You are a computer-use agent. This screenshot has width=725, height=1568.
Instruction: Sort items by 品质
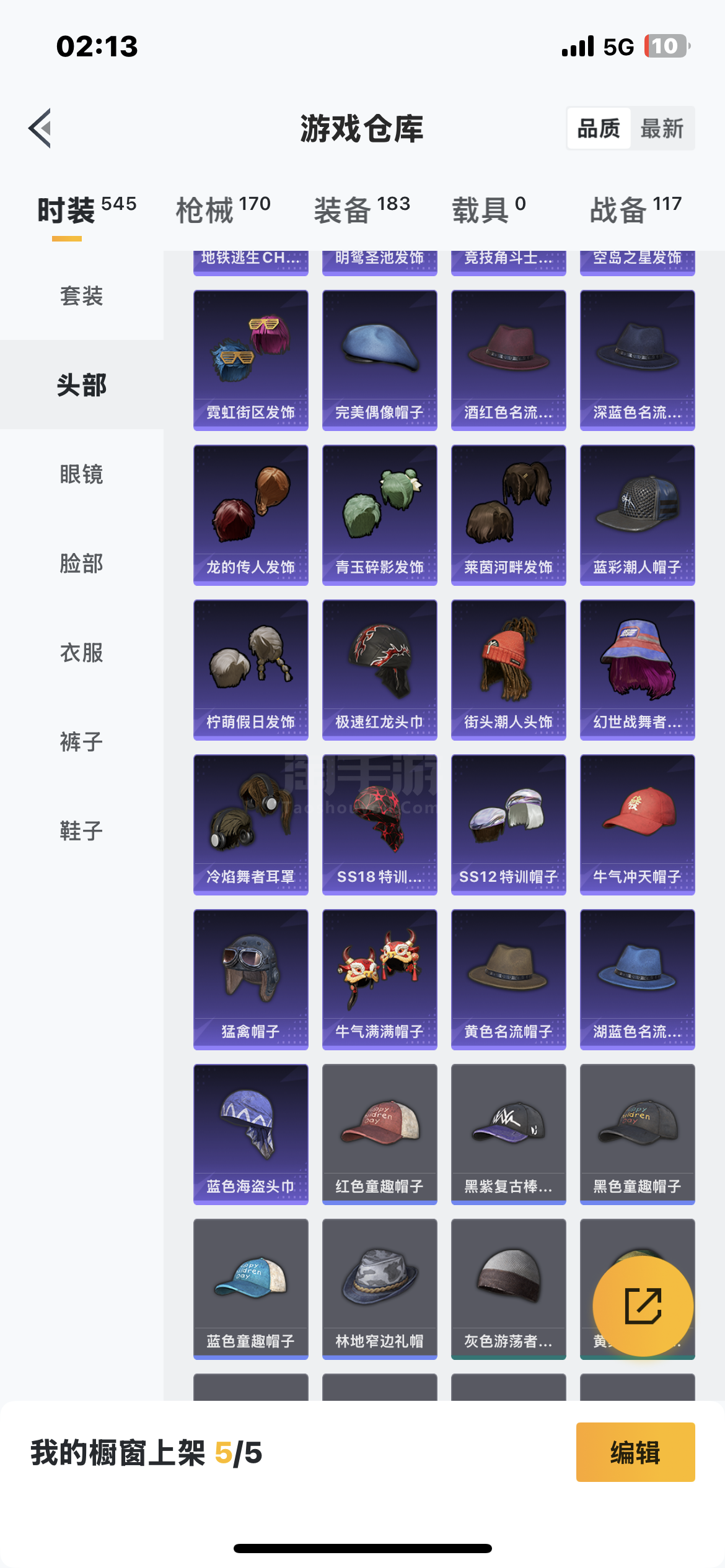pyautogui.click(x=599, y=129)
